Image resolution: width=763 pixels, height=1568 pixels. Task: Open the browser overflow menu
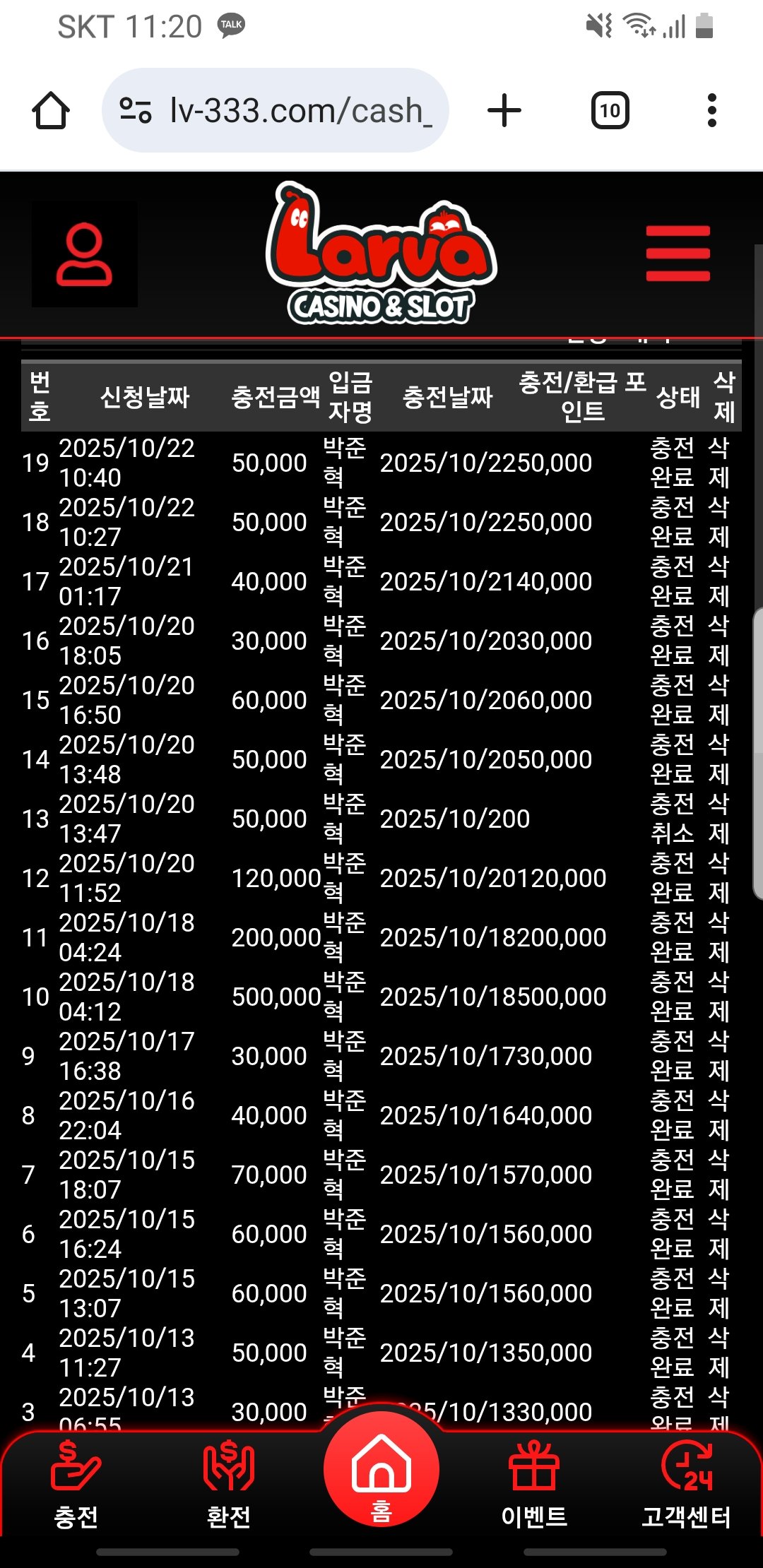click(712, 111)
